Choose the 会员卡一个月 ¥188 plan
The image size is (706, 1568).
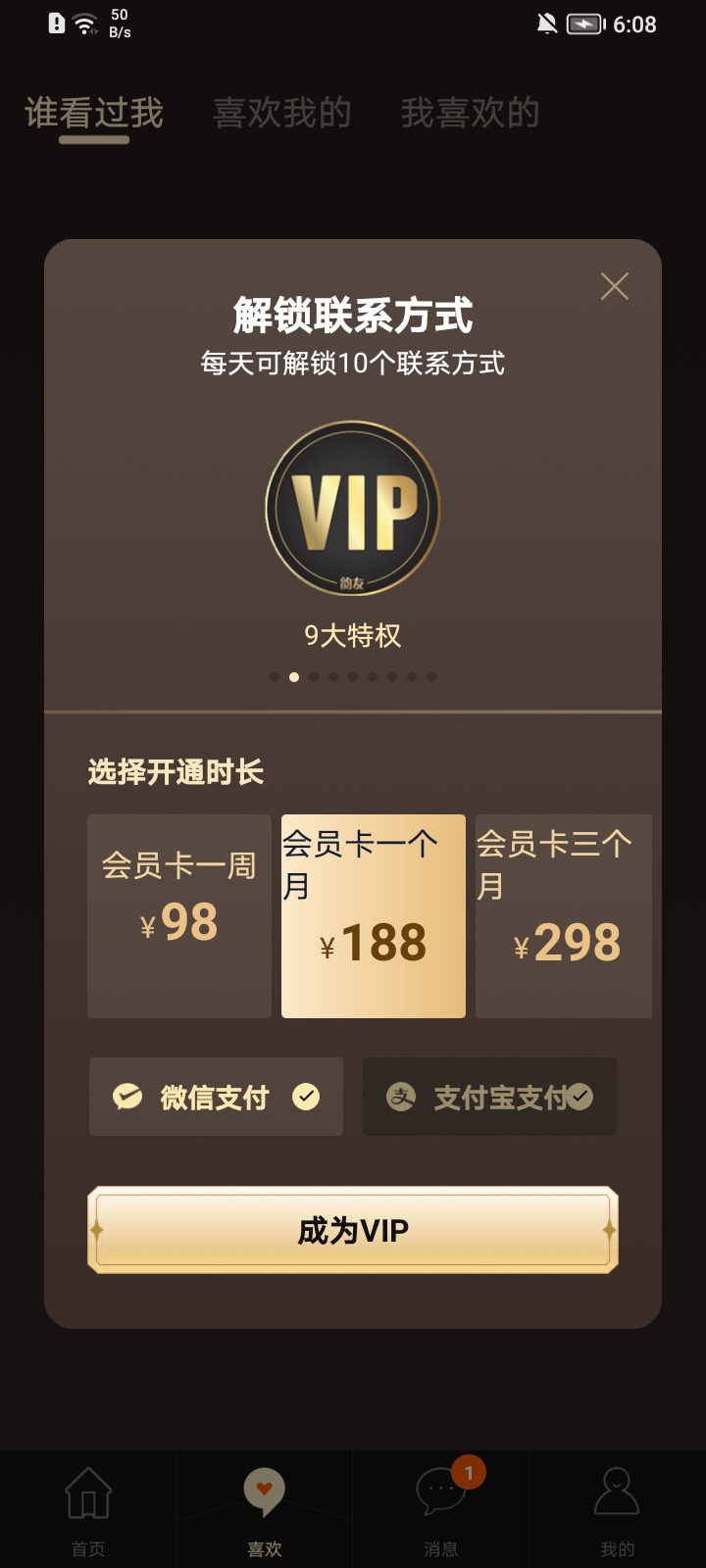tap(374, 915)
